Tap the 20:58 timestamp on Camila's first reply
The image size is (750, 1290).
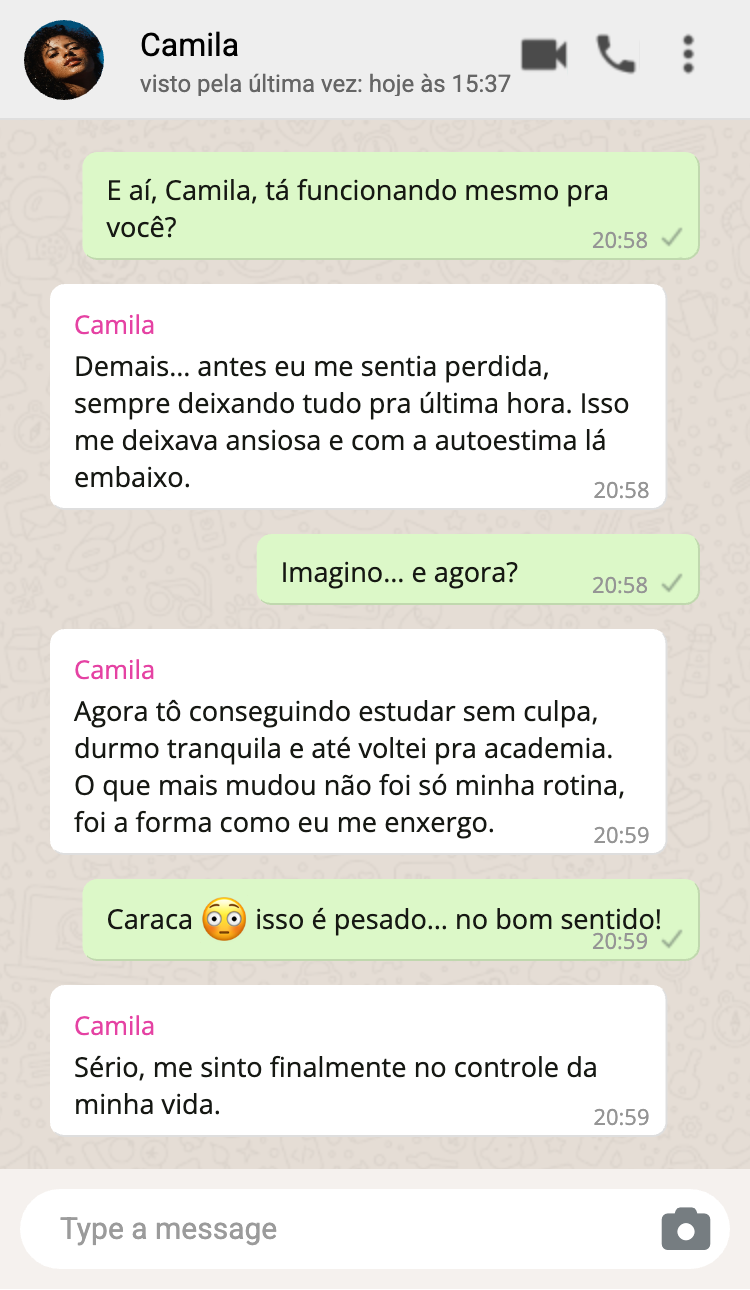[x=624, y=490]
